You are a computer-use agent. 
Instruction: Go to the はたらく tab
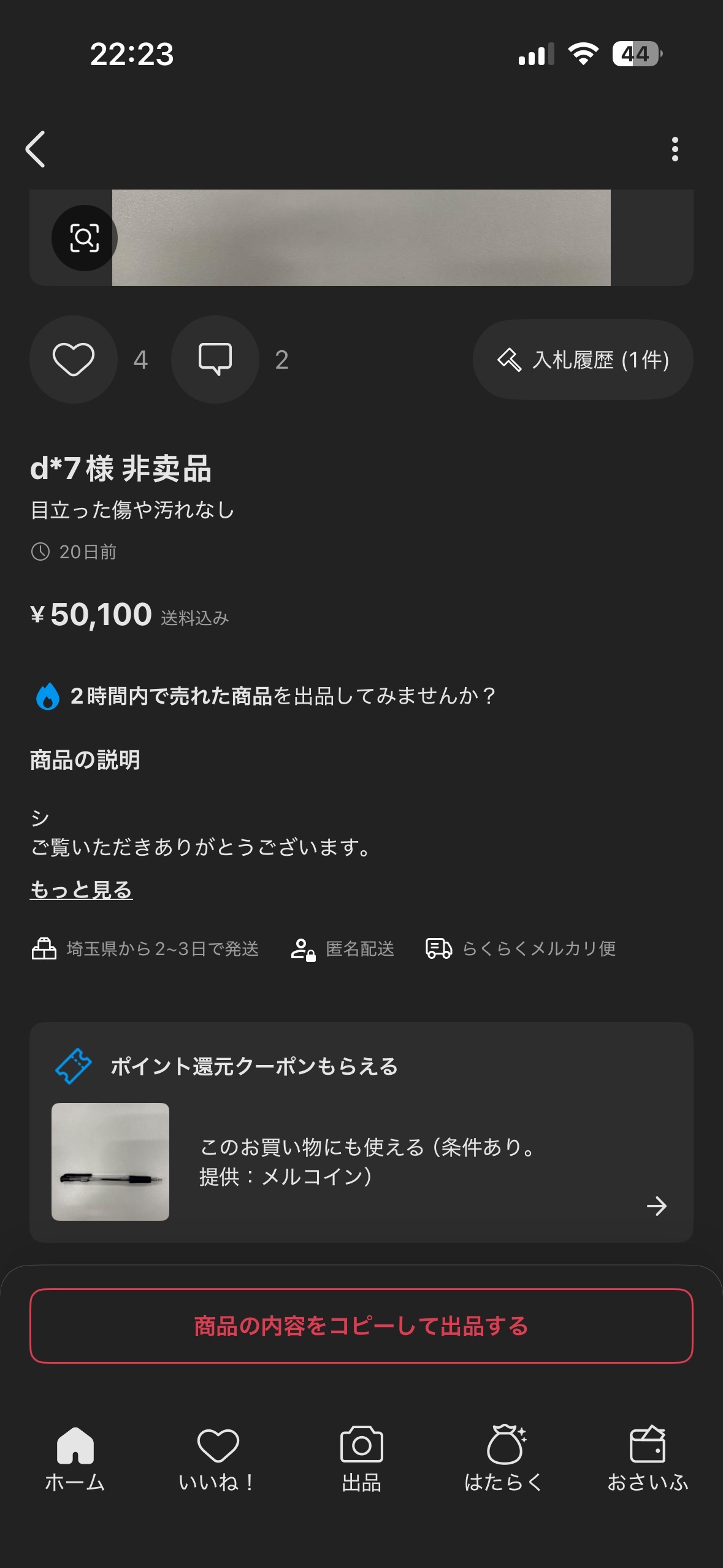click(x=504, y=1459)
